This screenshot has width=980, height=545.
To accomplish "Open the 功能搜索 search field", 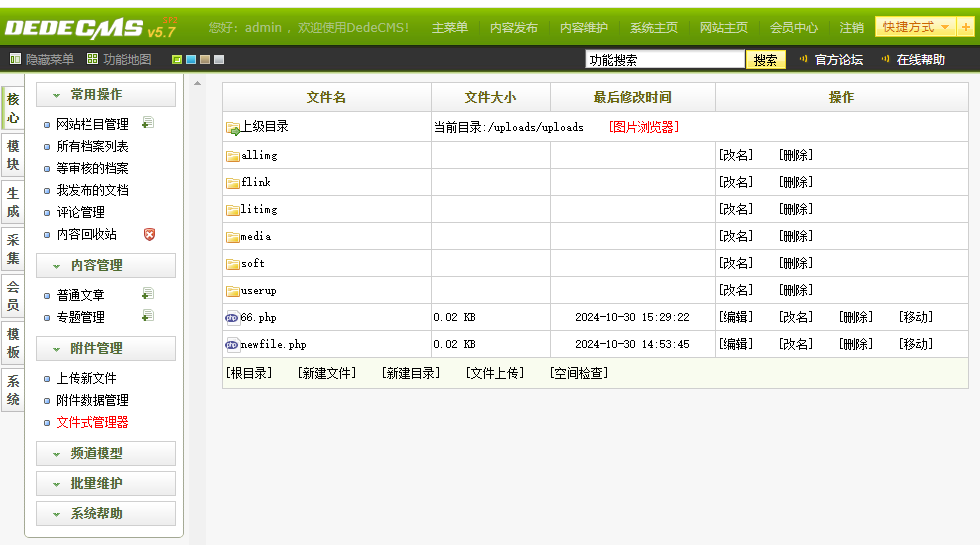I will coord(665,60).
